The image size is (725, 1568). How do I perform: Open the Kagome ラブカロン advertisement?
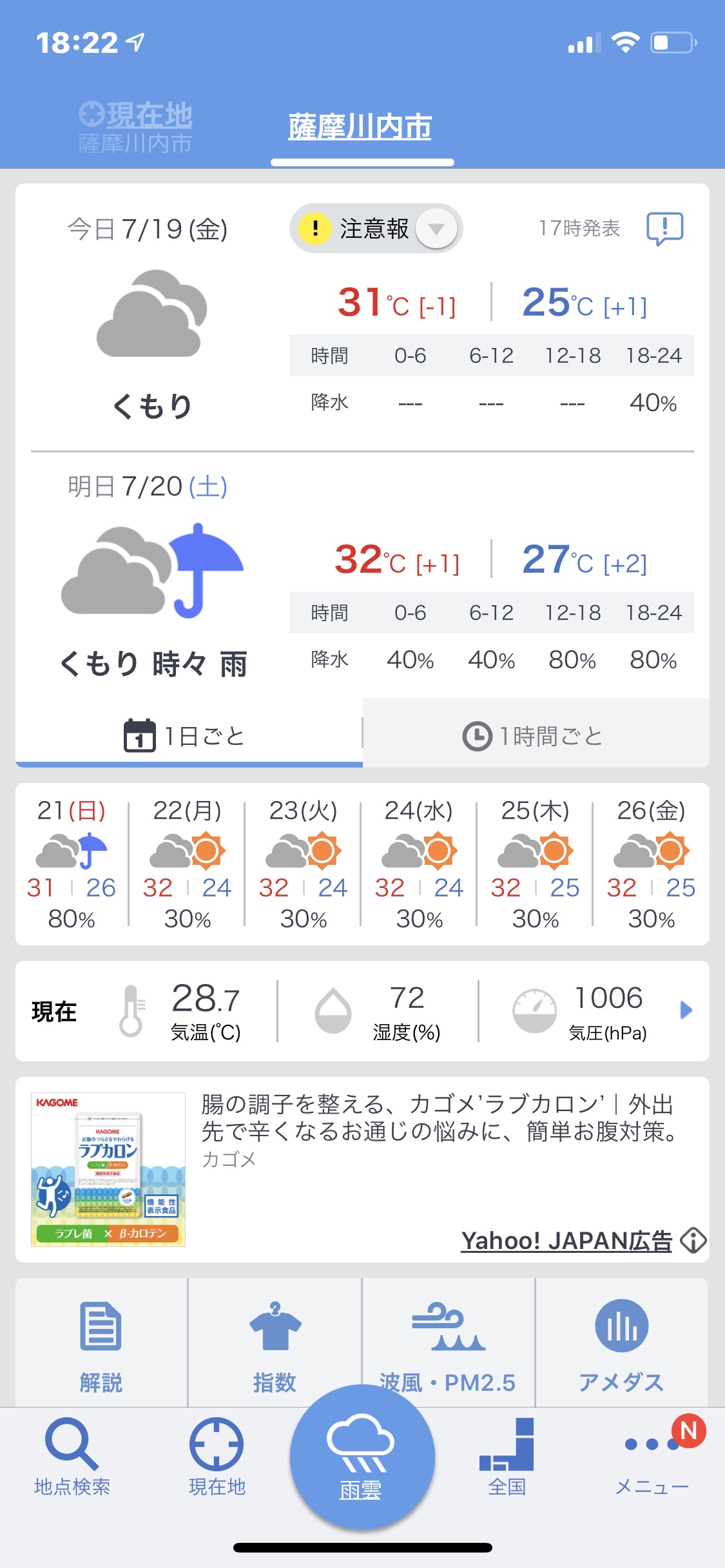click(x=108, y=1169)
